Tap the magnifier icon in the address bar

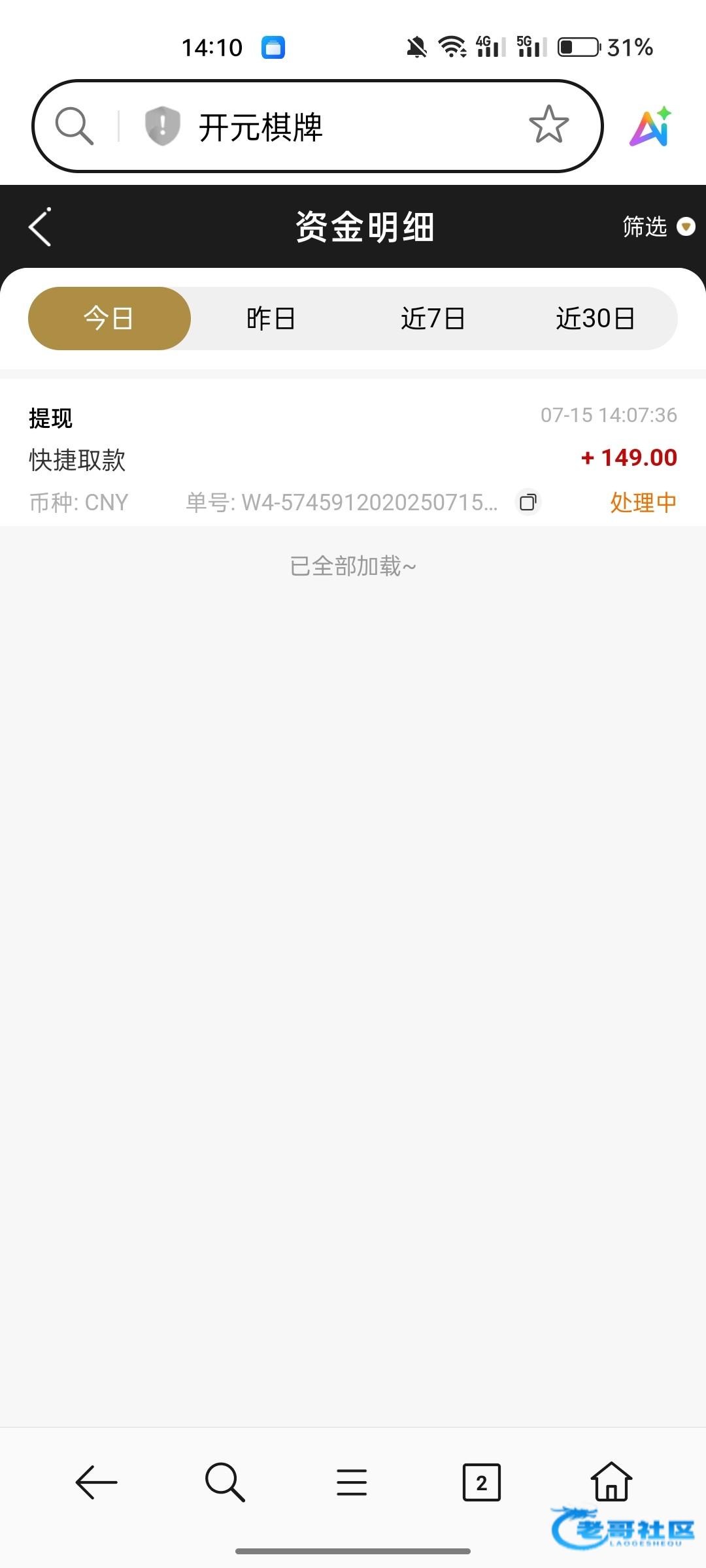(74, 125)
